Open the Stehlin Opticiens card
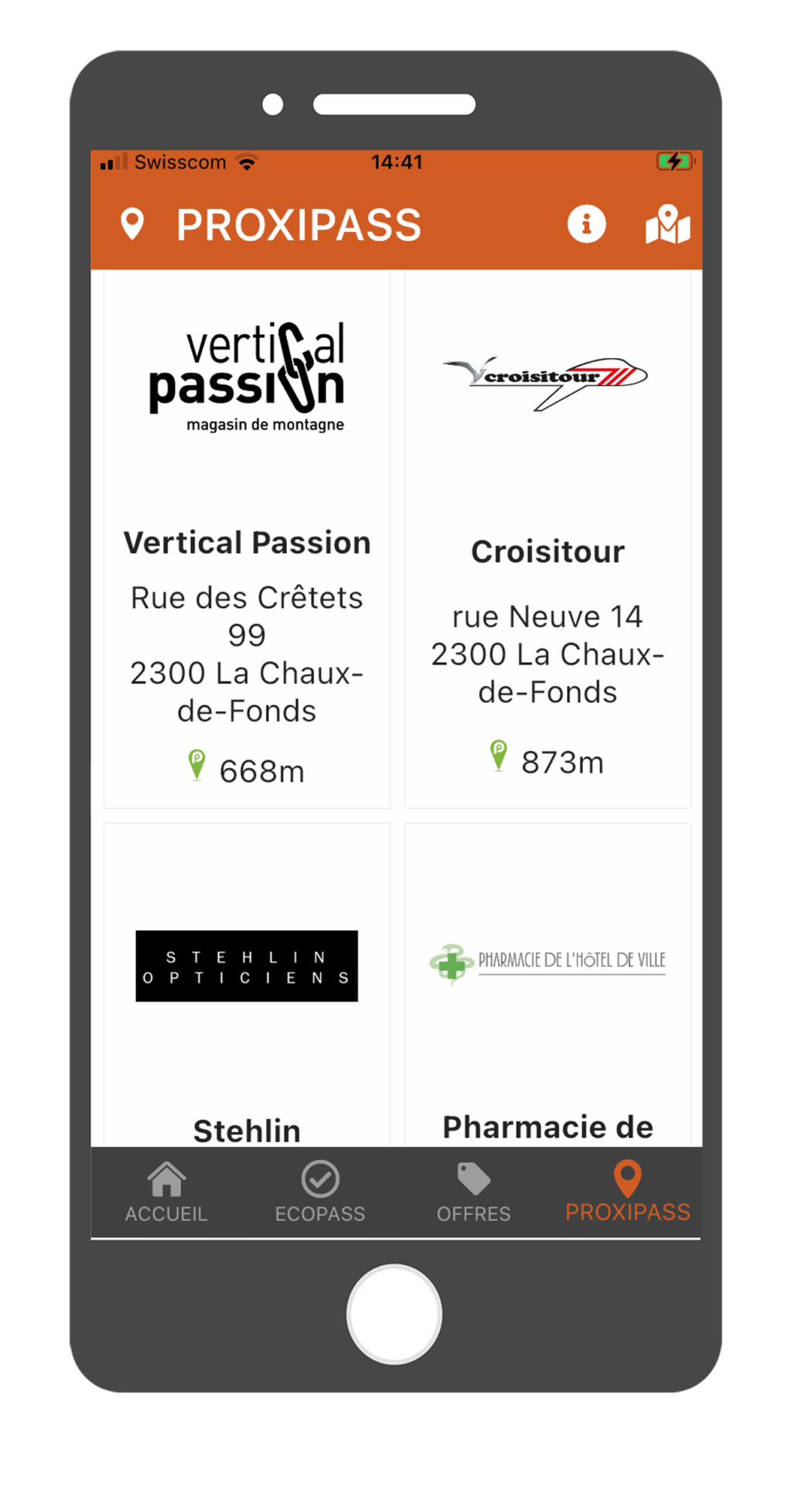812x1485 pixels. tap(247, 985)
